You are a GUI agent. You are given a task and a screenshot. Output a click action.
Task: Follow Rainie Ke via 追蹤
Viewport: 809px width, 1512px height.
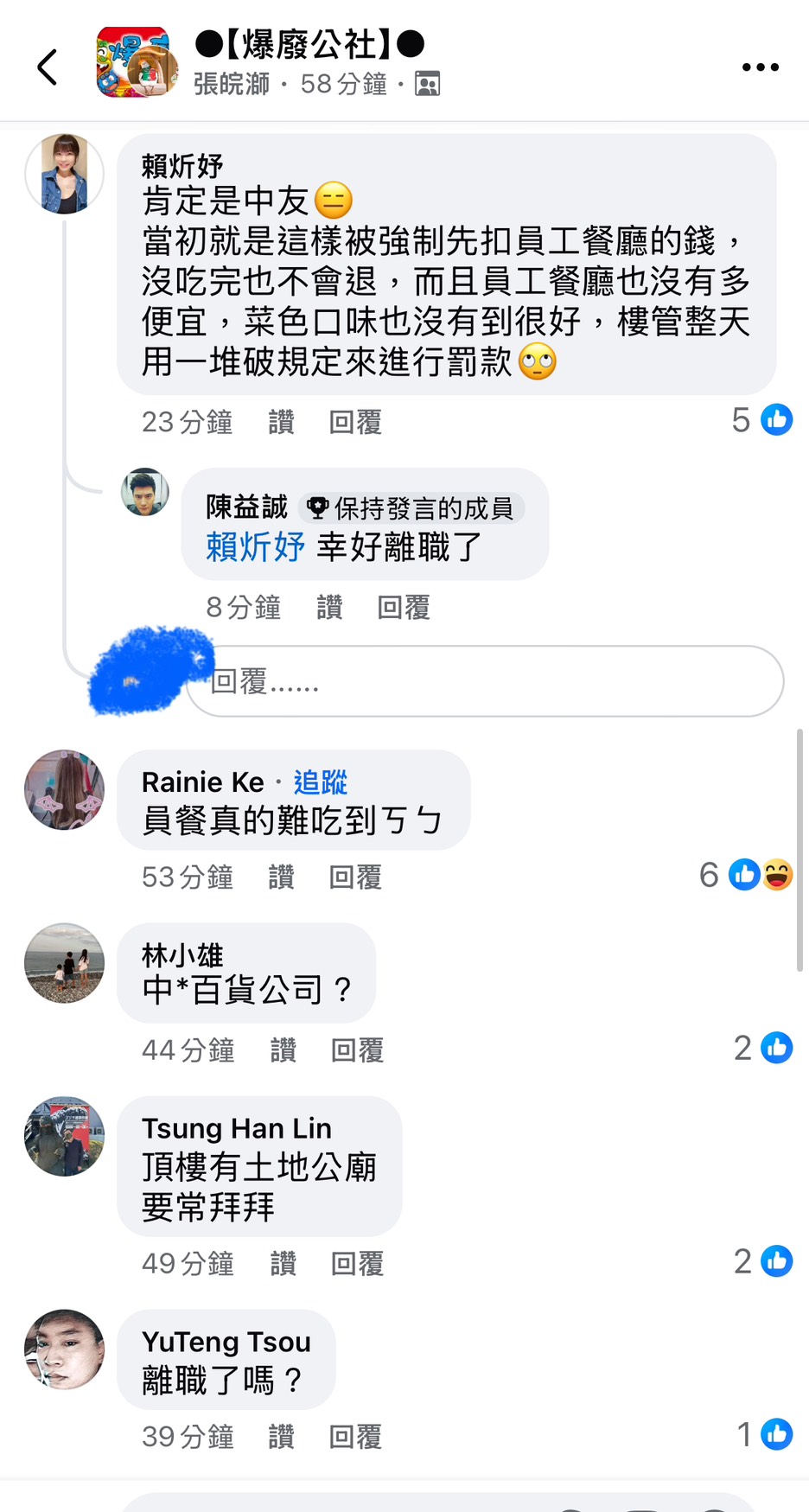pyautogui.click(x=320, y=782)
